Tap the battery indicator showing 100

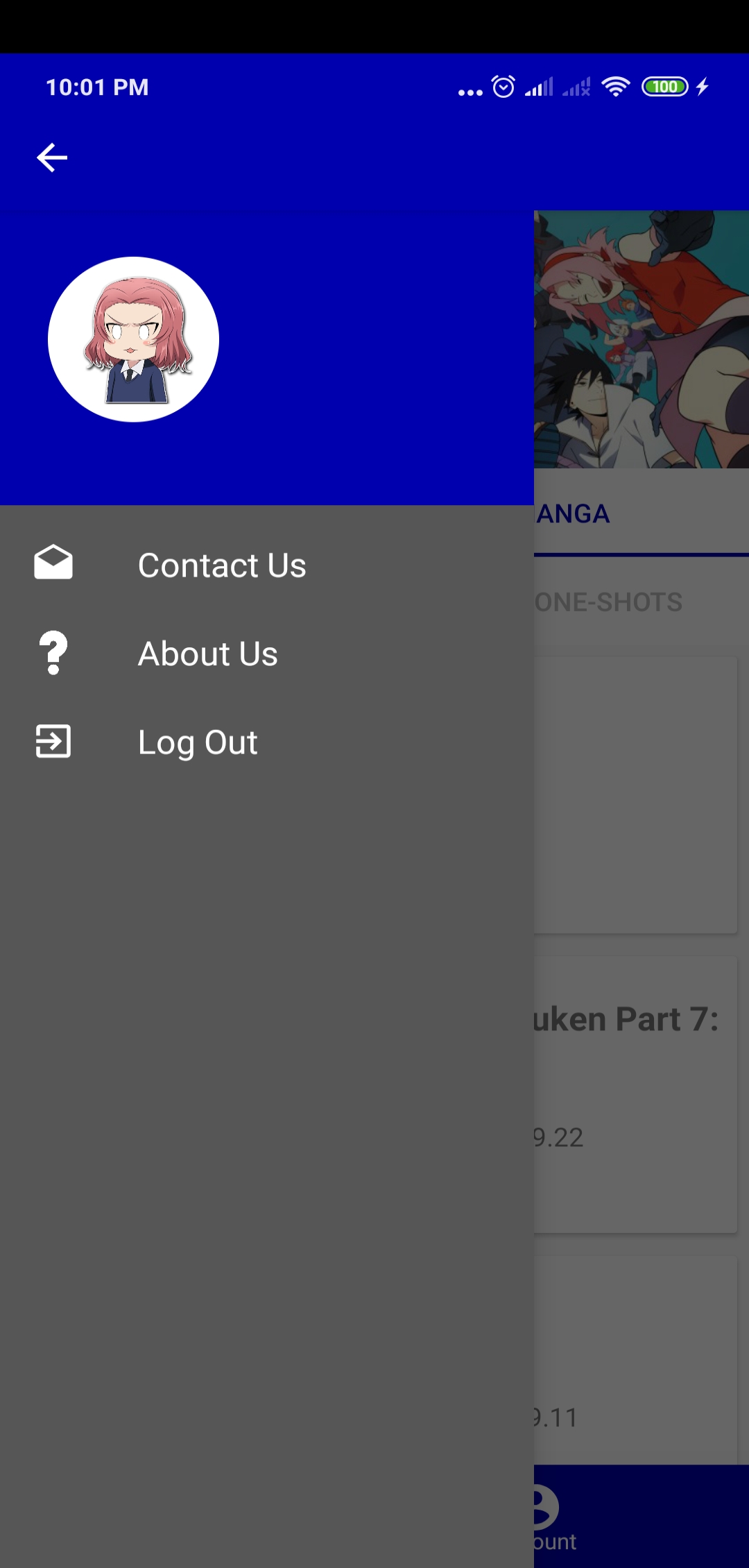pos(663,86)
